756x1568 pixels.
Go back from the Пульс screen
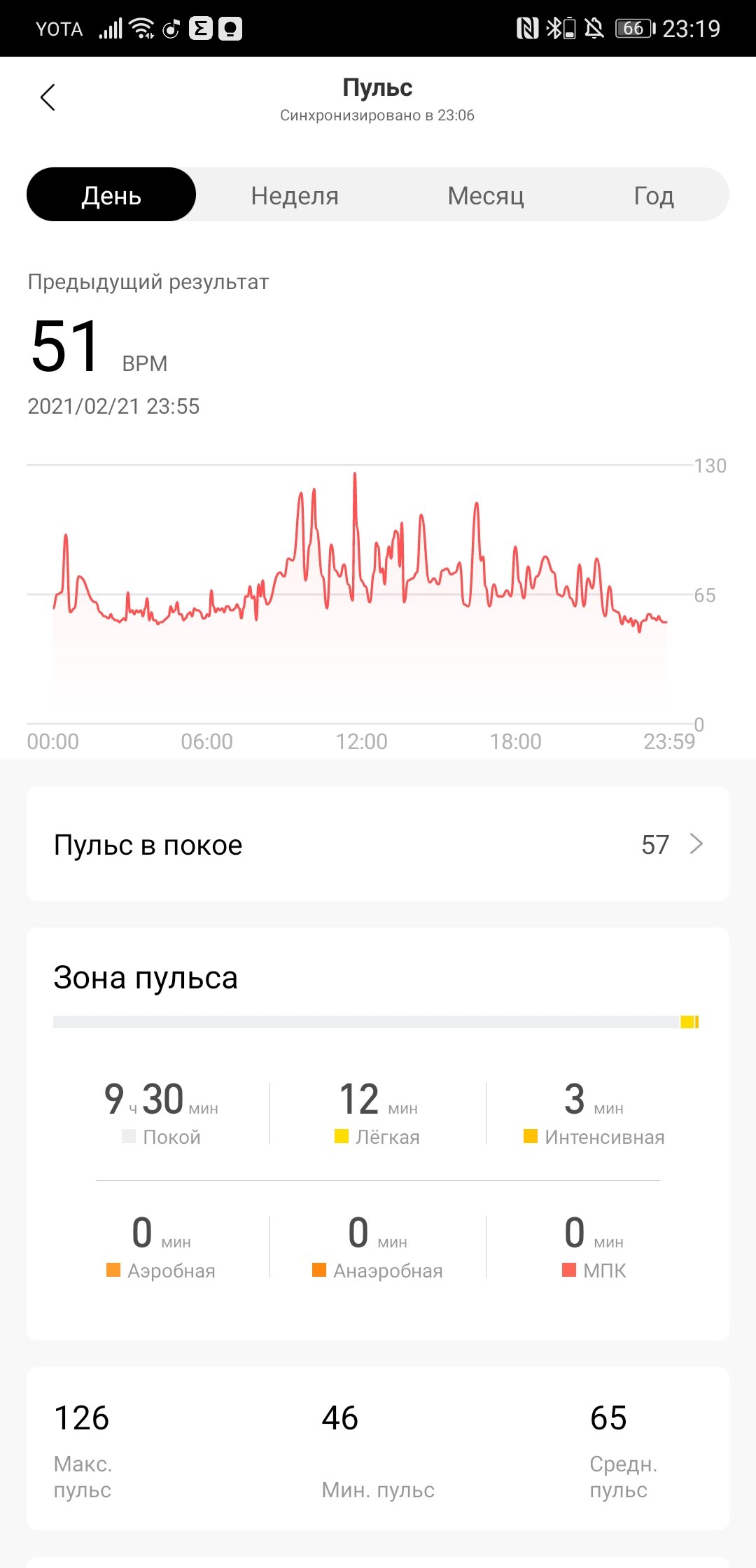48,97
